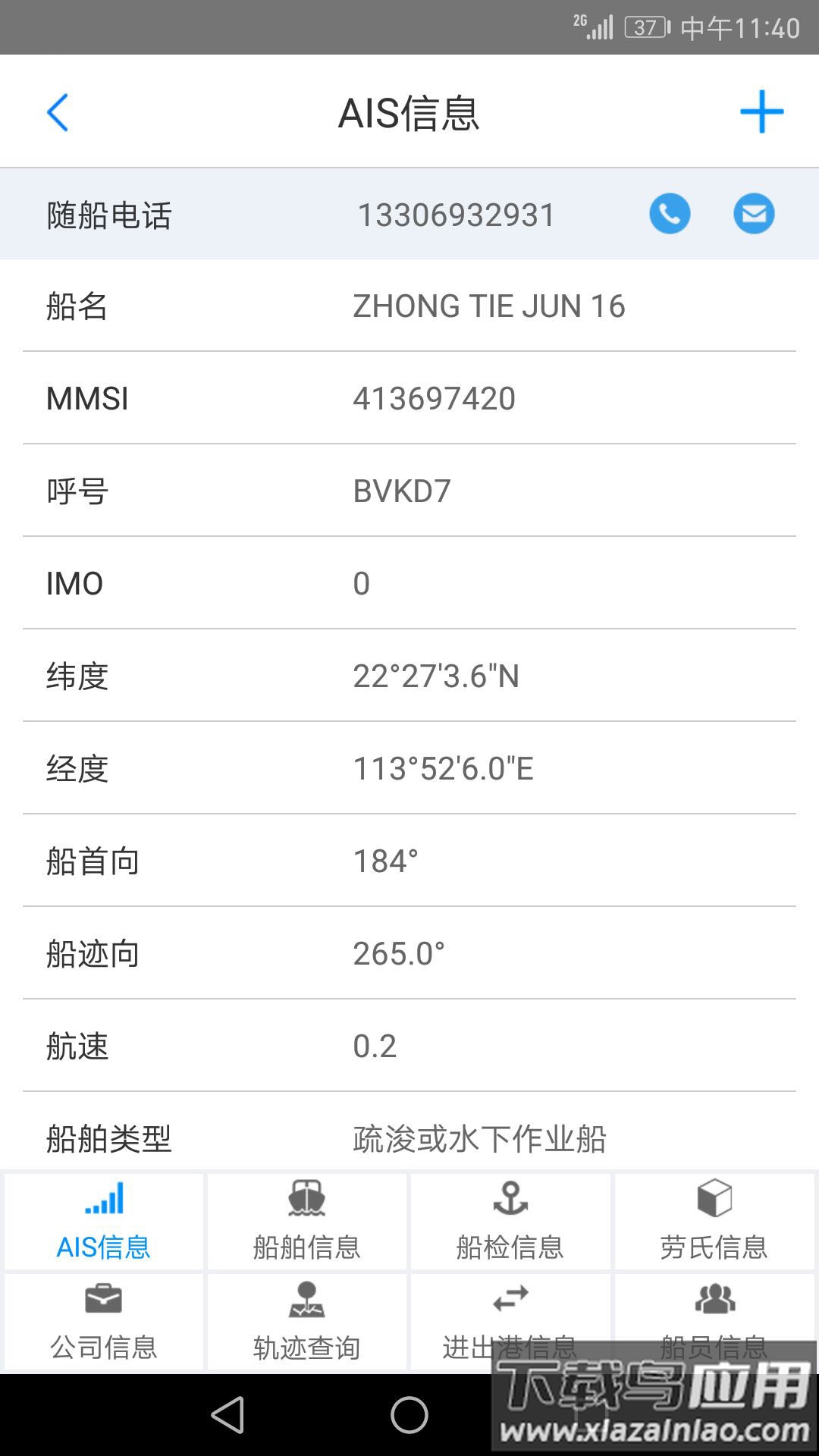The height and width of the screenshot is (1456, 819).
Task: Tap the phone number 13306932931
Action: tap(458, 213)
